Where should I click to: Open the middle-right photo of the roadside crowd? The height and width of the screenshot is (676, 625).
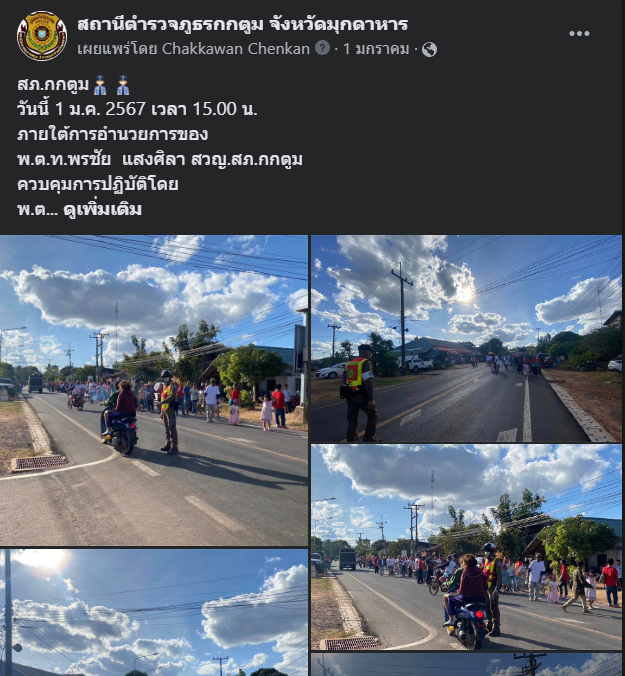[466, 546]
